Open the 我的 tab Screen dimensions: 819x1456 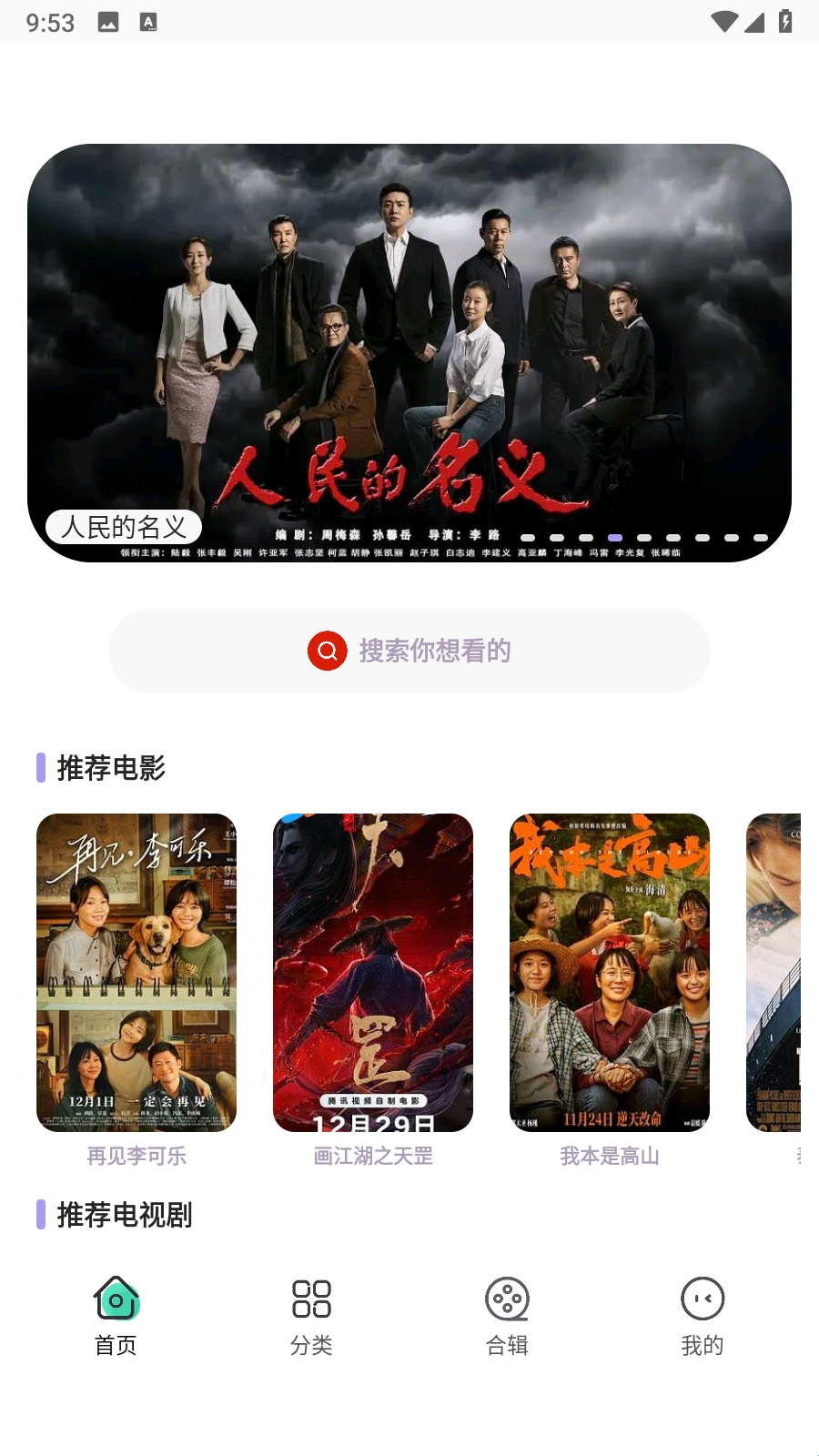tap(703, 1316)
